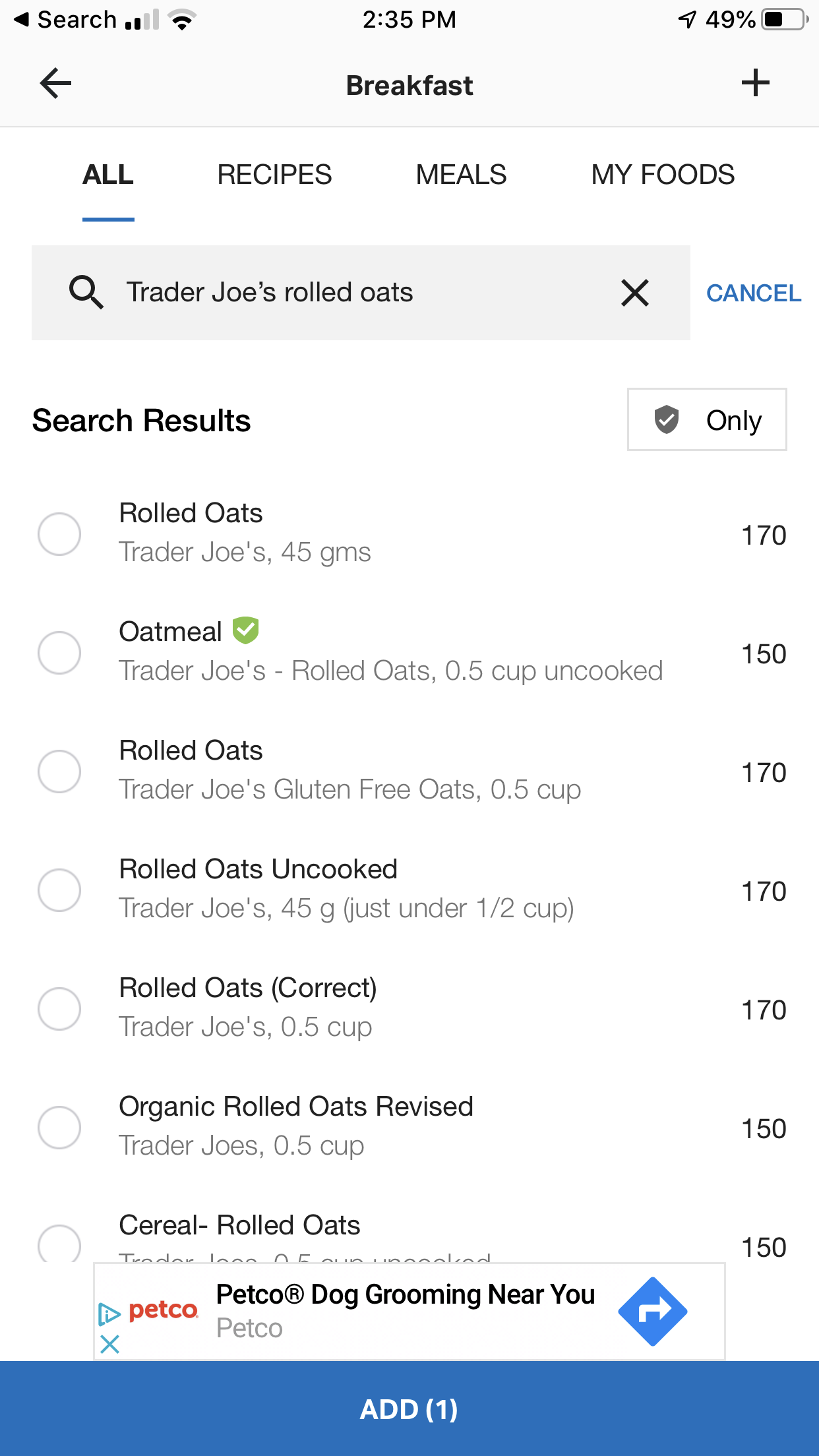Image resolution: width=819 pixels, height=1456 pixels.
Task: Open Rolled Oats (Correct) details
Action: [247, 1007]
